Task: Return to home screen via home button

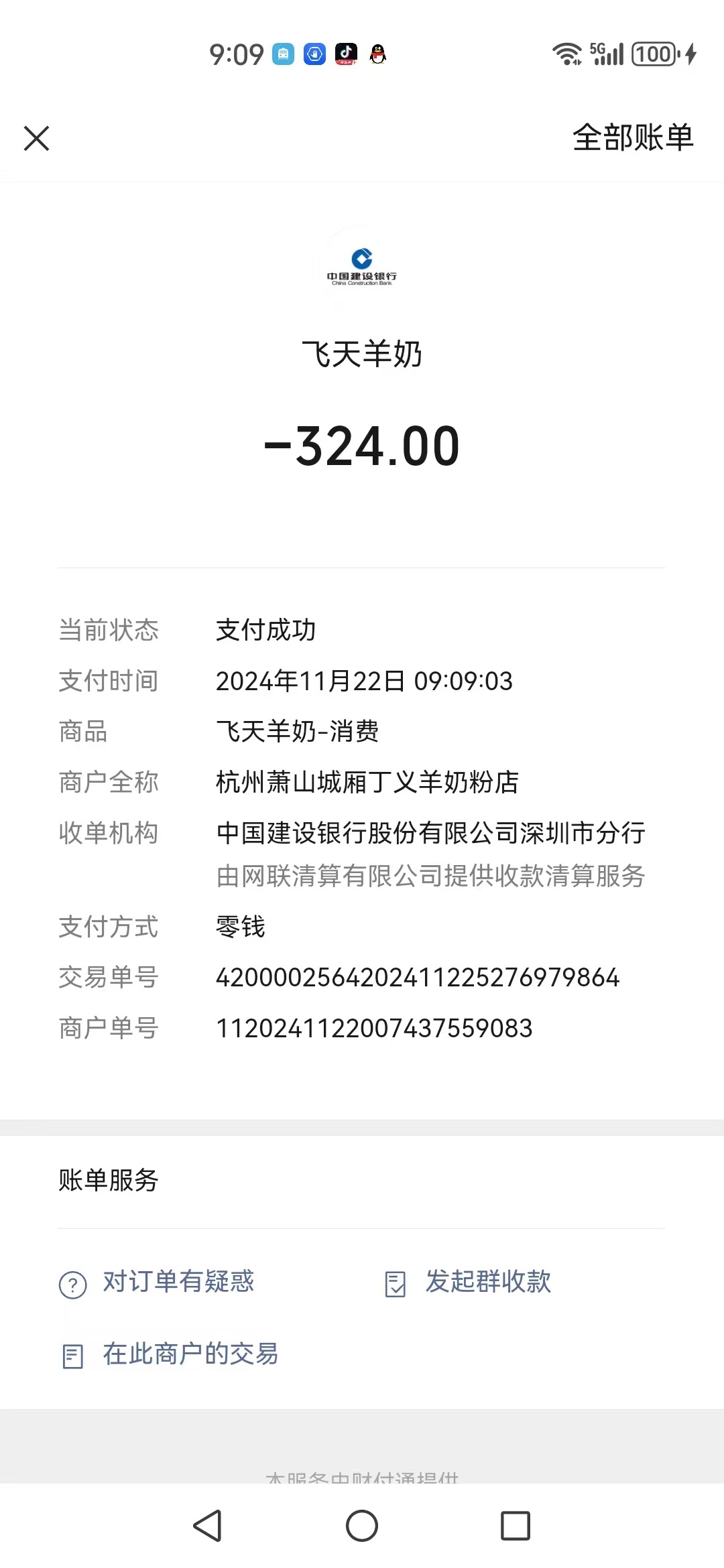Action: click(x=362, y=1526)
